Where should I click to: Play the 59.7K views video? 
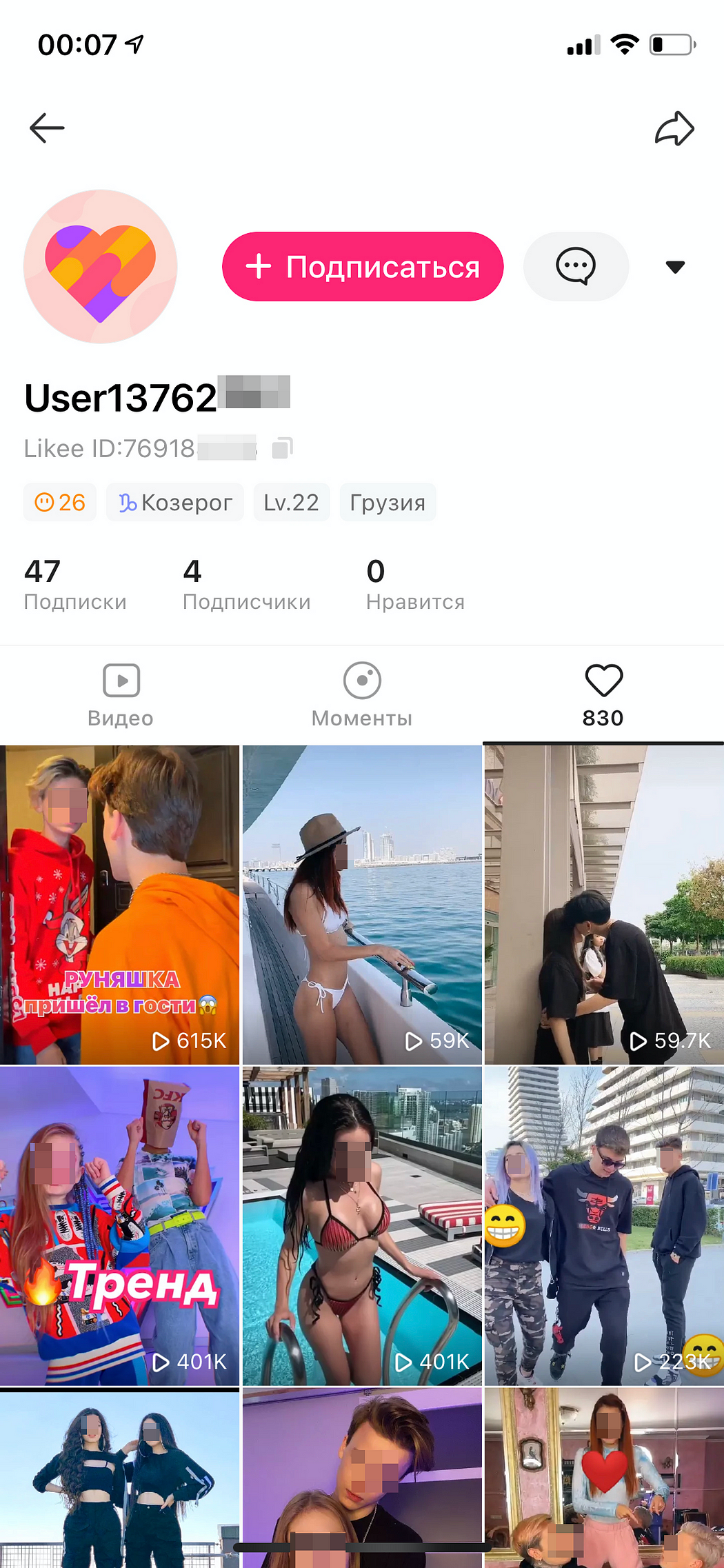pos(604,905)
